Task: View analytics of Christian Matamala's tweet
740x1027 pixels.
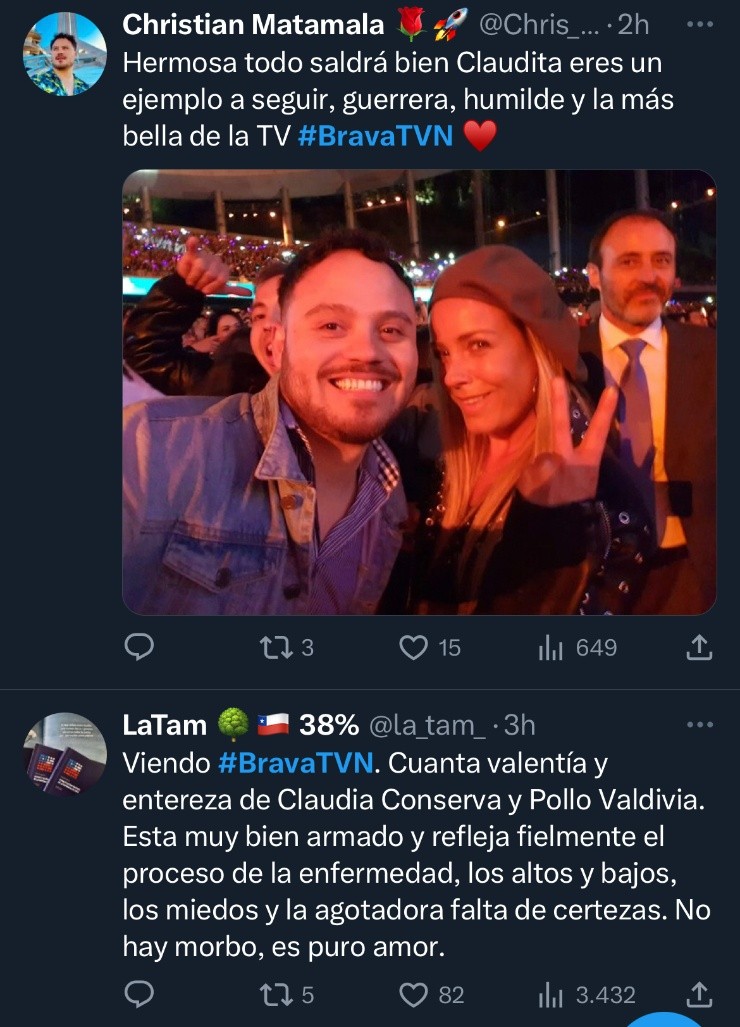Action: pos(552,648)
